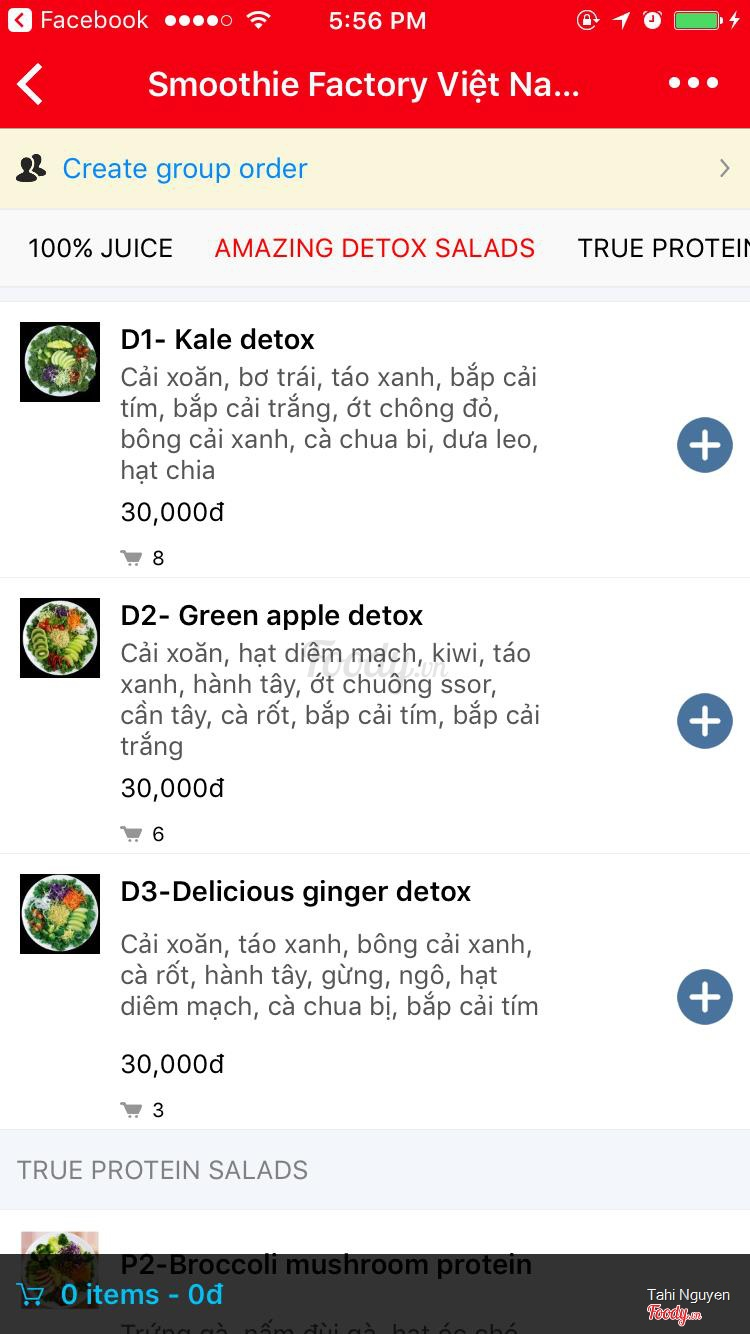
Task: Add D3-Delicious ginger detox to cart
Action: click(704, 997)
